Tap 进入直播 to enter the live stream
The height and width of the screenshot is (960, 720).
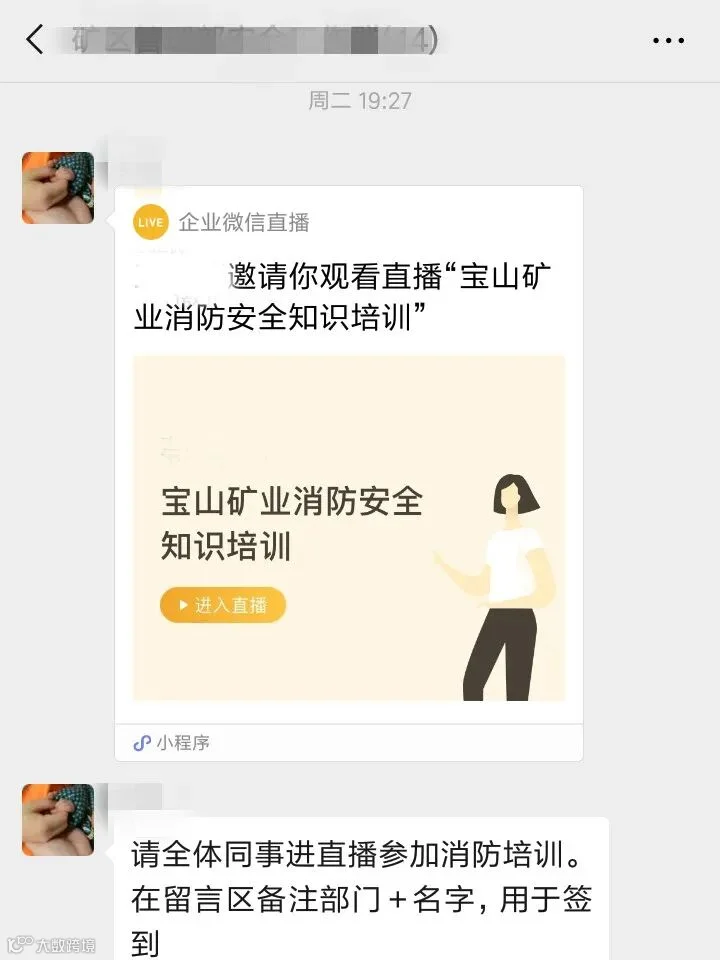point(223,605)
